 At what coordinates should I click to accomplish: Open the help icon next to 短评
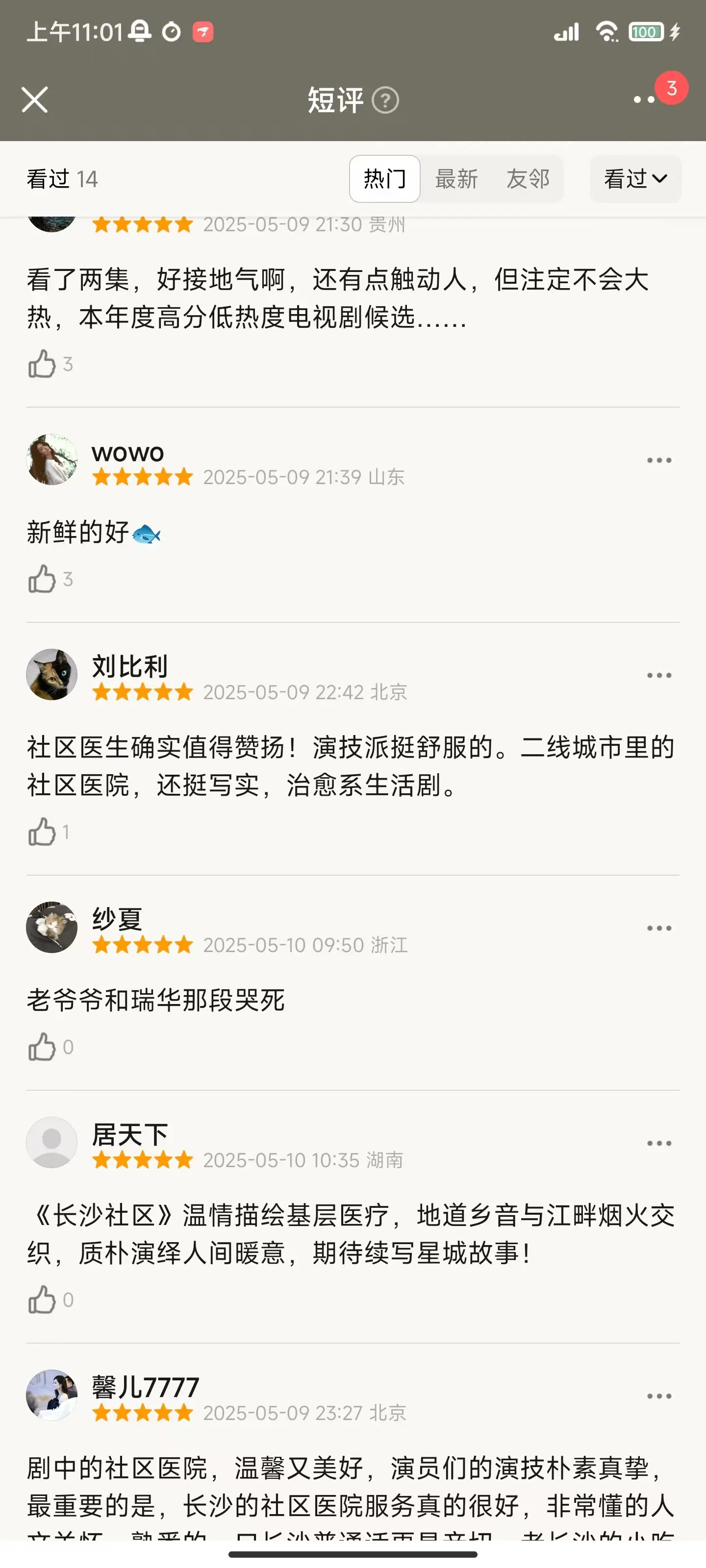coord(385,100)
